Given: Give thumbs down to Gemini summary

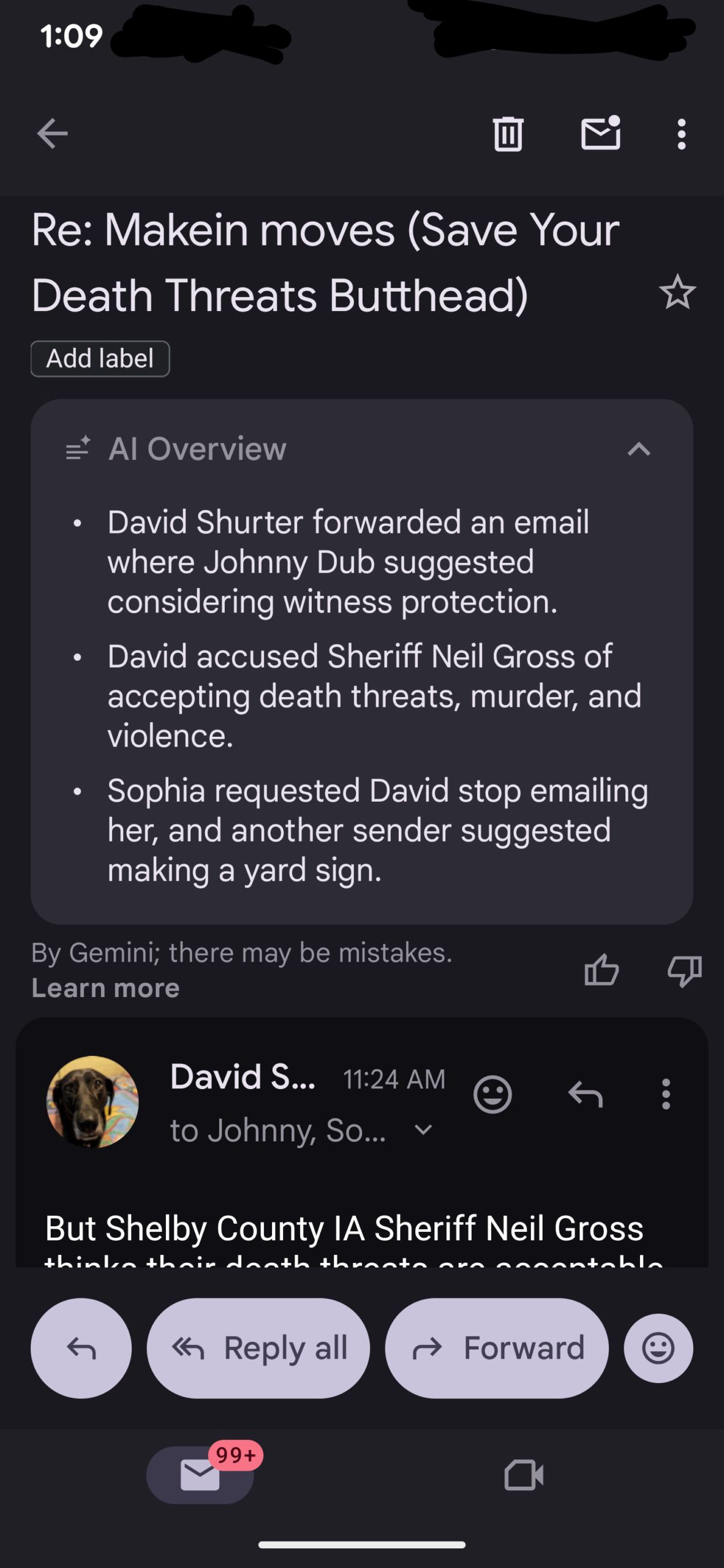Looking at the screenshot, I should tap(684, 970).
